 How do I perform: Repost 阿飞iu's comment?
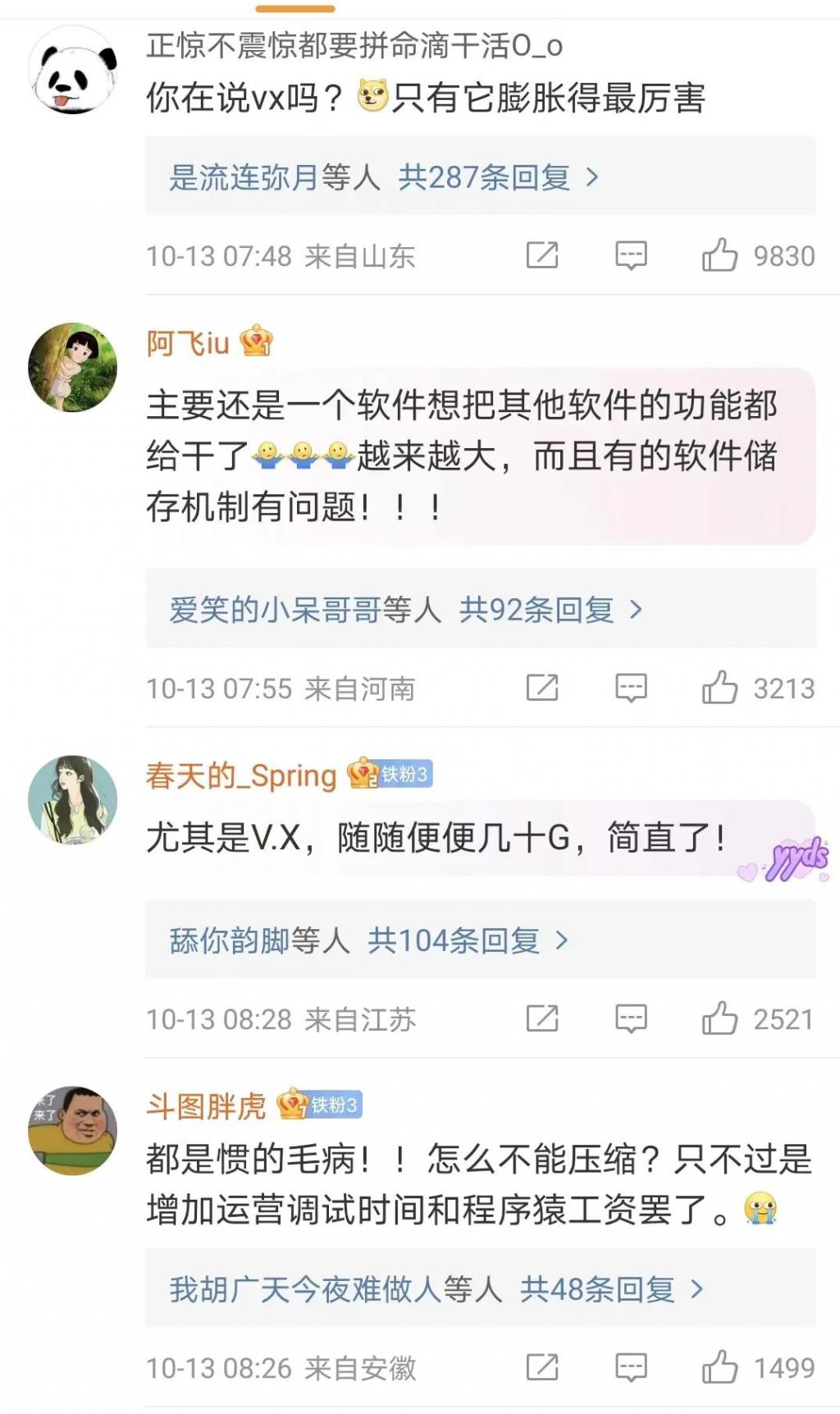(x=542, y=688)
